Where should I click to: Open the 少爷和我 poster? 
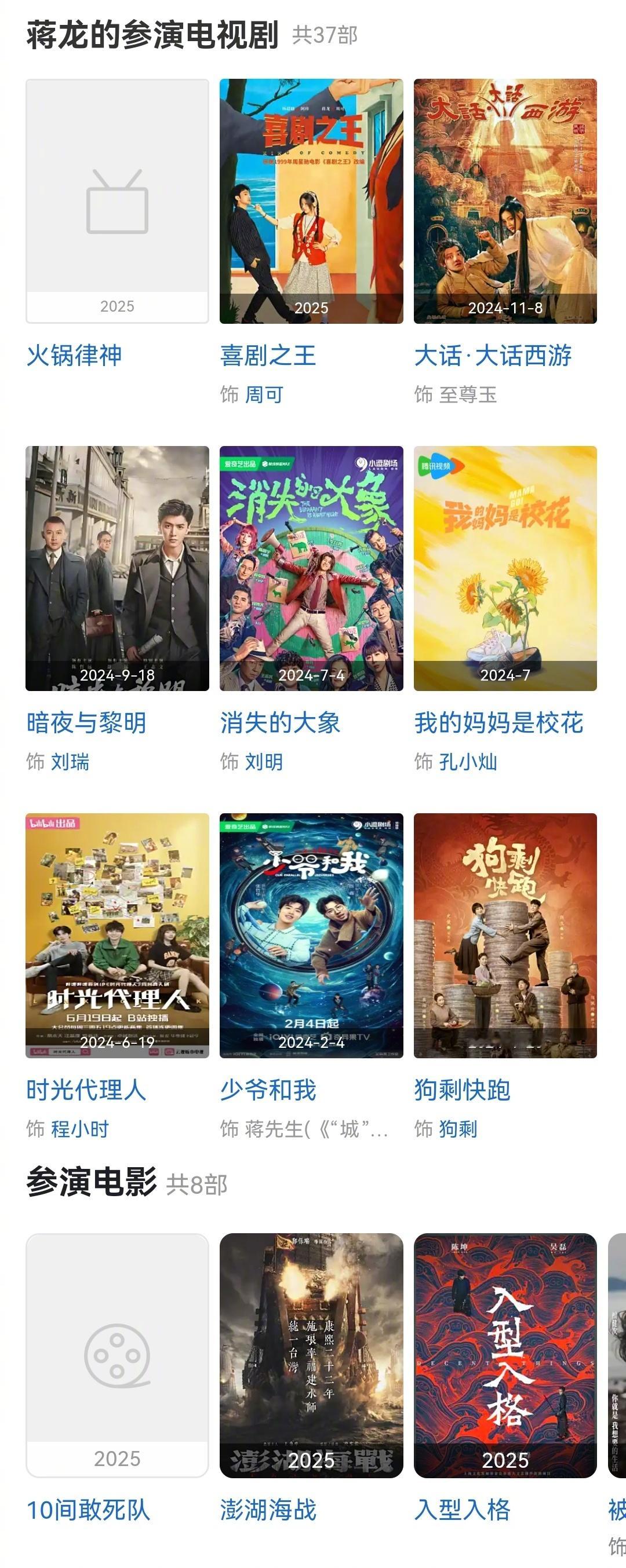(x=311, y=935)
